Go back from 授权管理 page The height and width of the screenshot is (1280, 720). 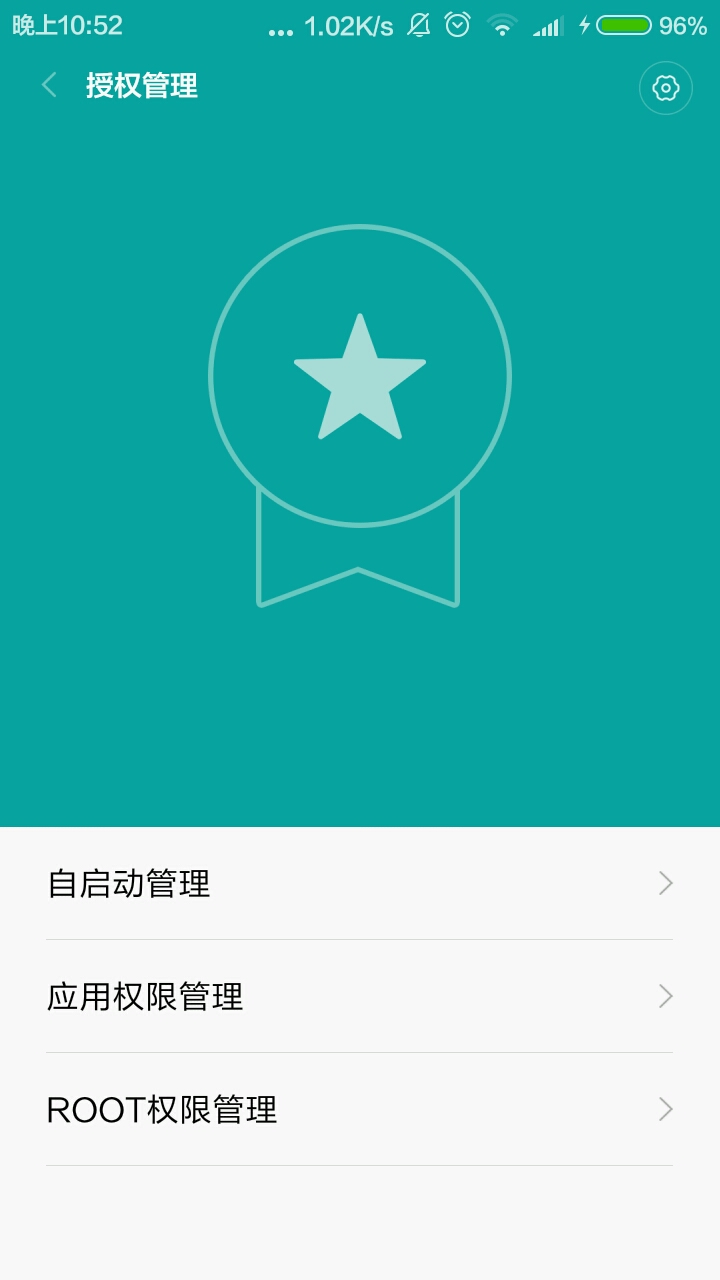point(49,86)
